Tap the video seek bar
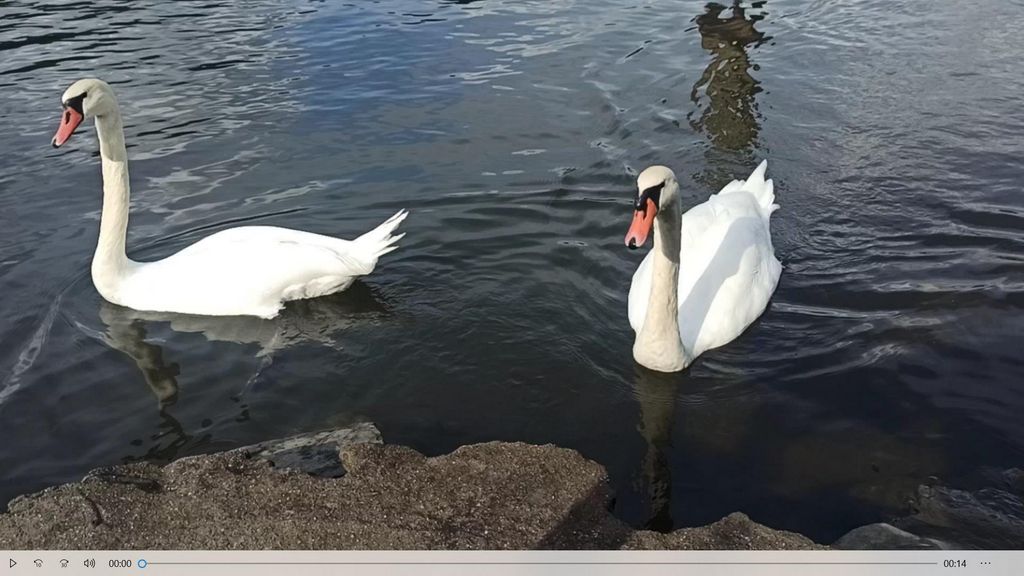Image resolution: width=1024 pixels, height=576 pixels. coord(540,563)
